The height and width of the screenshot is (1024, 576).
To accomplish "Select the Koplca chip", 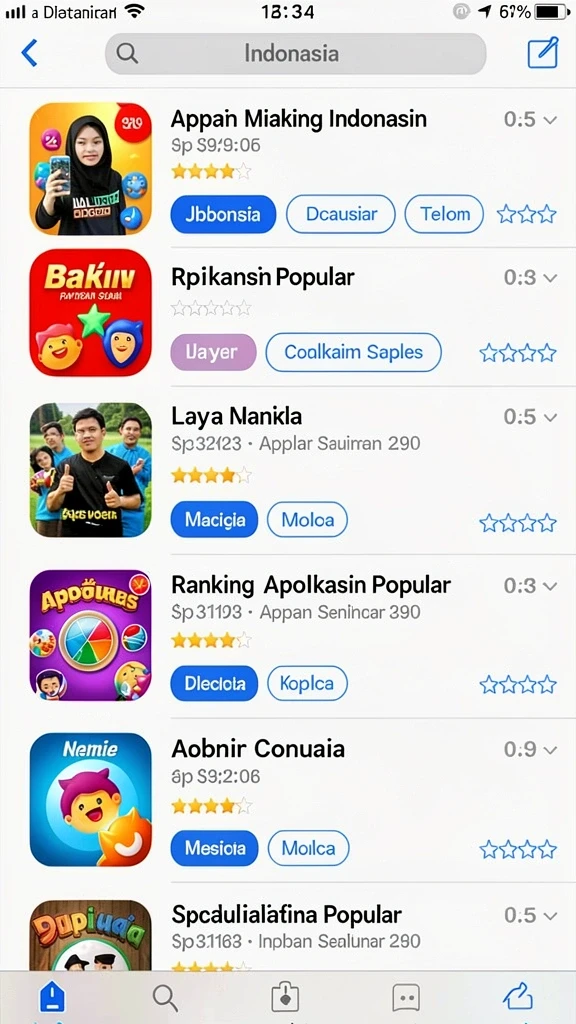I will pos(308,684).
